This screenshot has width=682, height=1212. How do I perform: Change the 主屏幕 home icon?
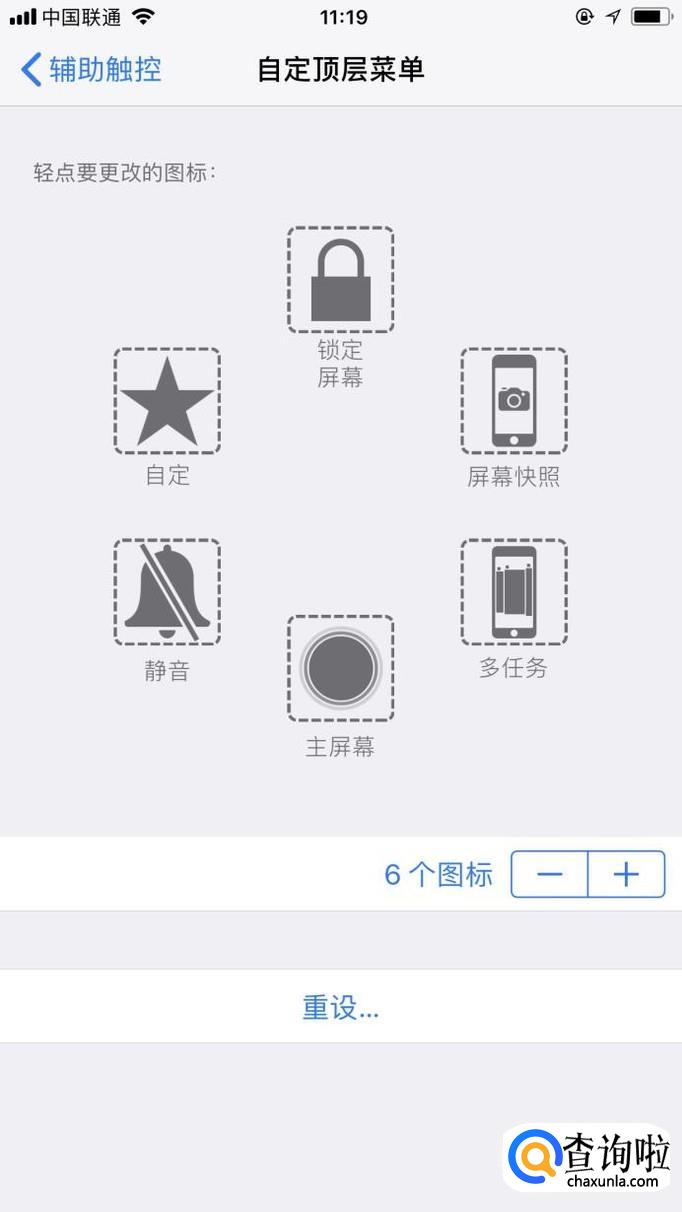coord(340,668)
